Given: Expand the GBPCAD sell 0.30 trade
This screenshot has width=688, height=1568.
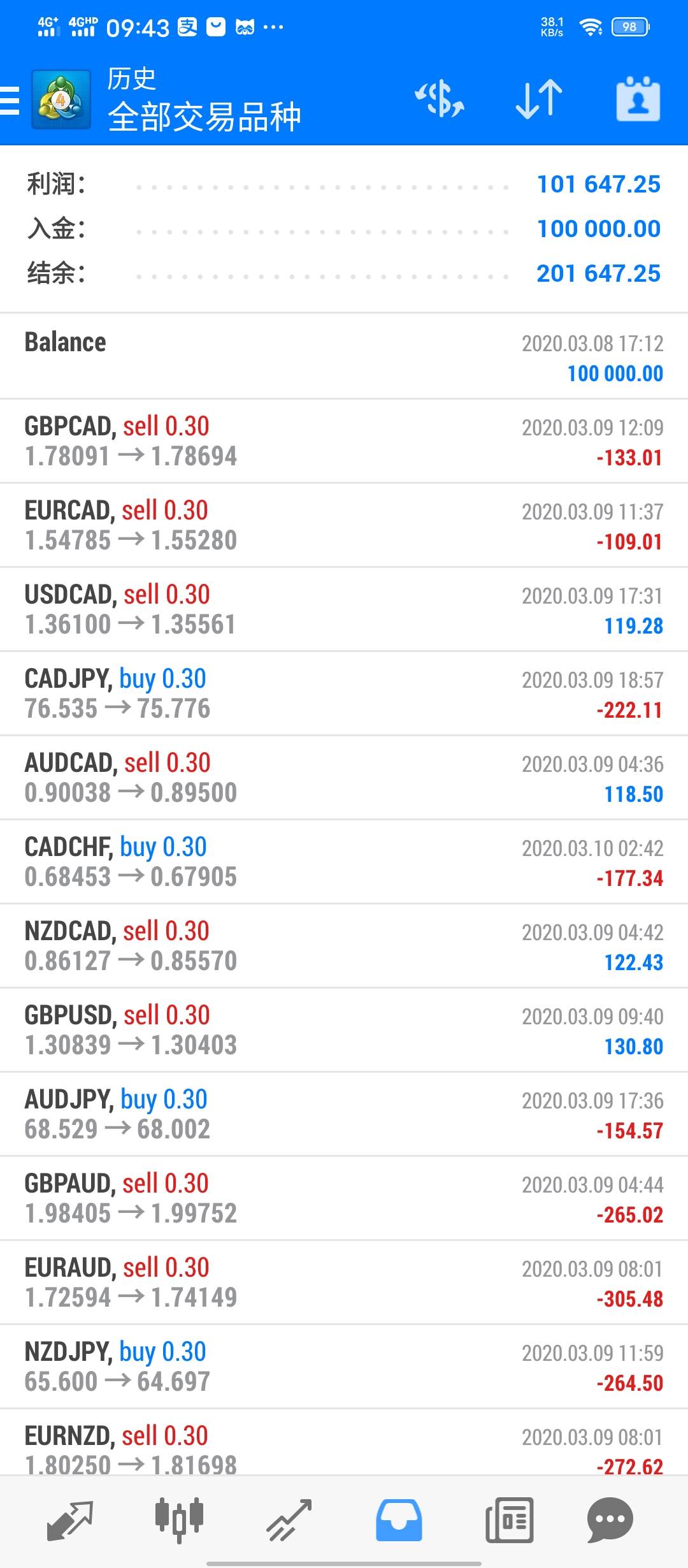Looking at the screenshot, I should 344,441.
